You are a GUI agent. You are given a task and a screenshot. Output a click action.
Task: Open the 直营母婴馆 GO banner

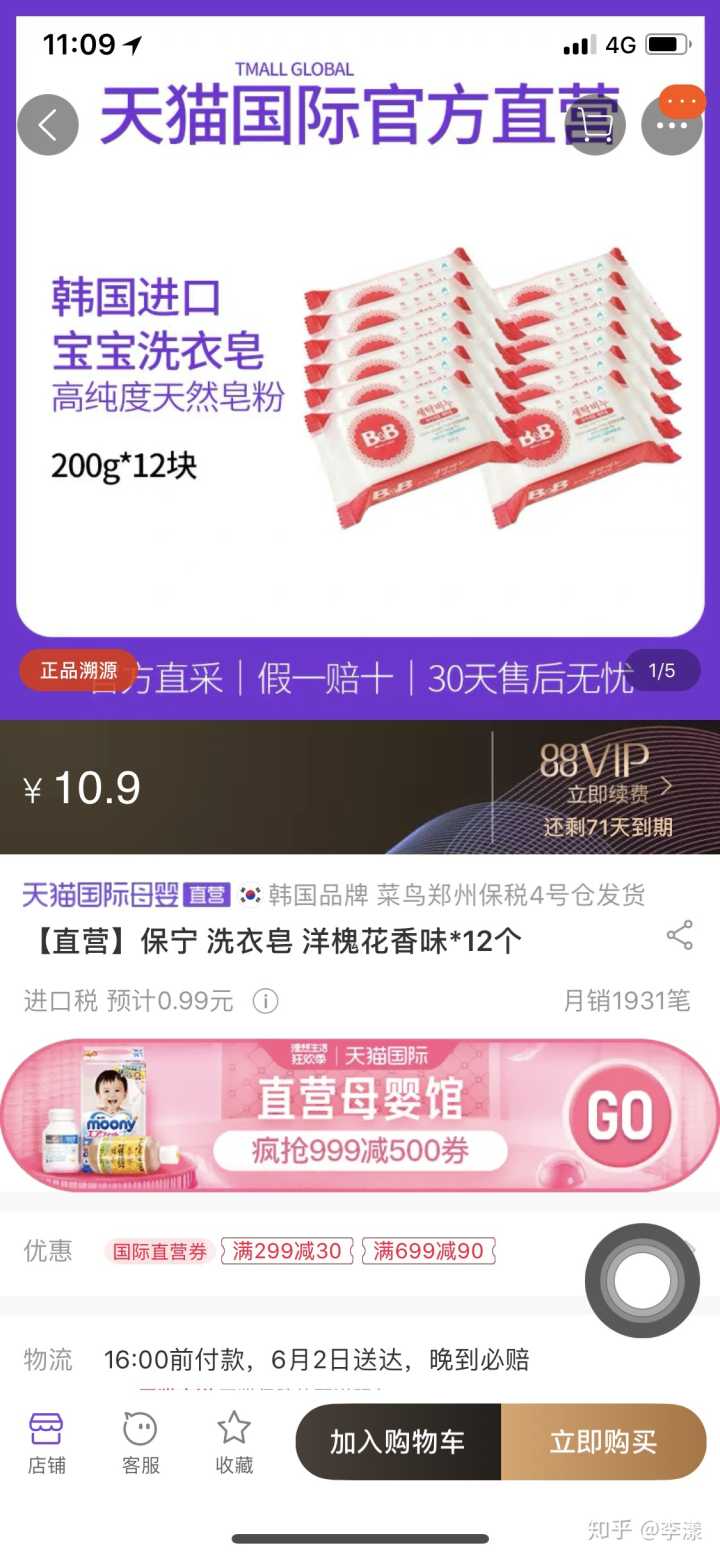(619, 1115)
